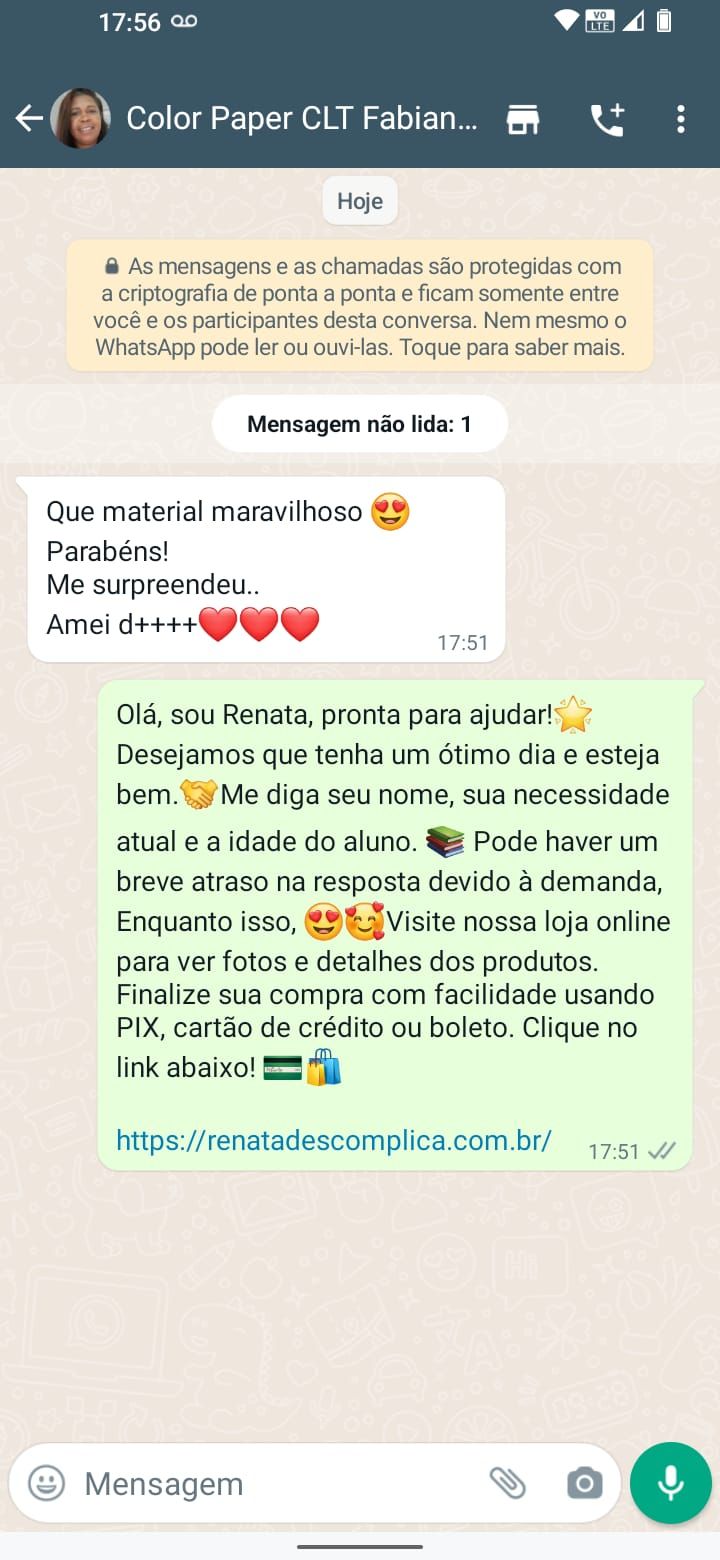Record a voice message with the microphone

[x=670, y=1483]
